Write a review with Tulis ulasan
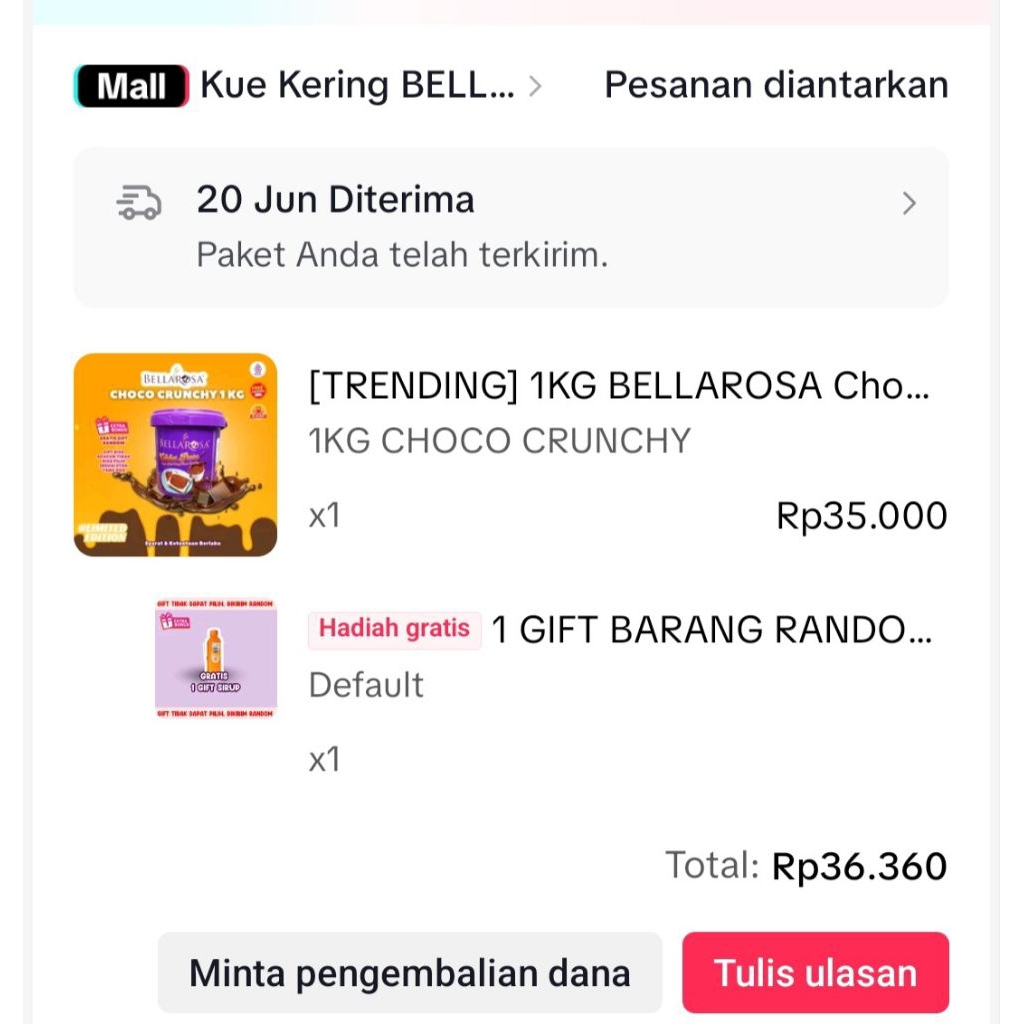Viewport: 1024px width, 1024px height. tap(815, 973)
